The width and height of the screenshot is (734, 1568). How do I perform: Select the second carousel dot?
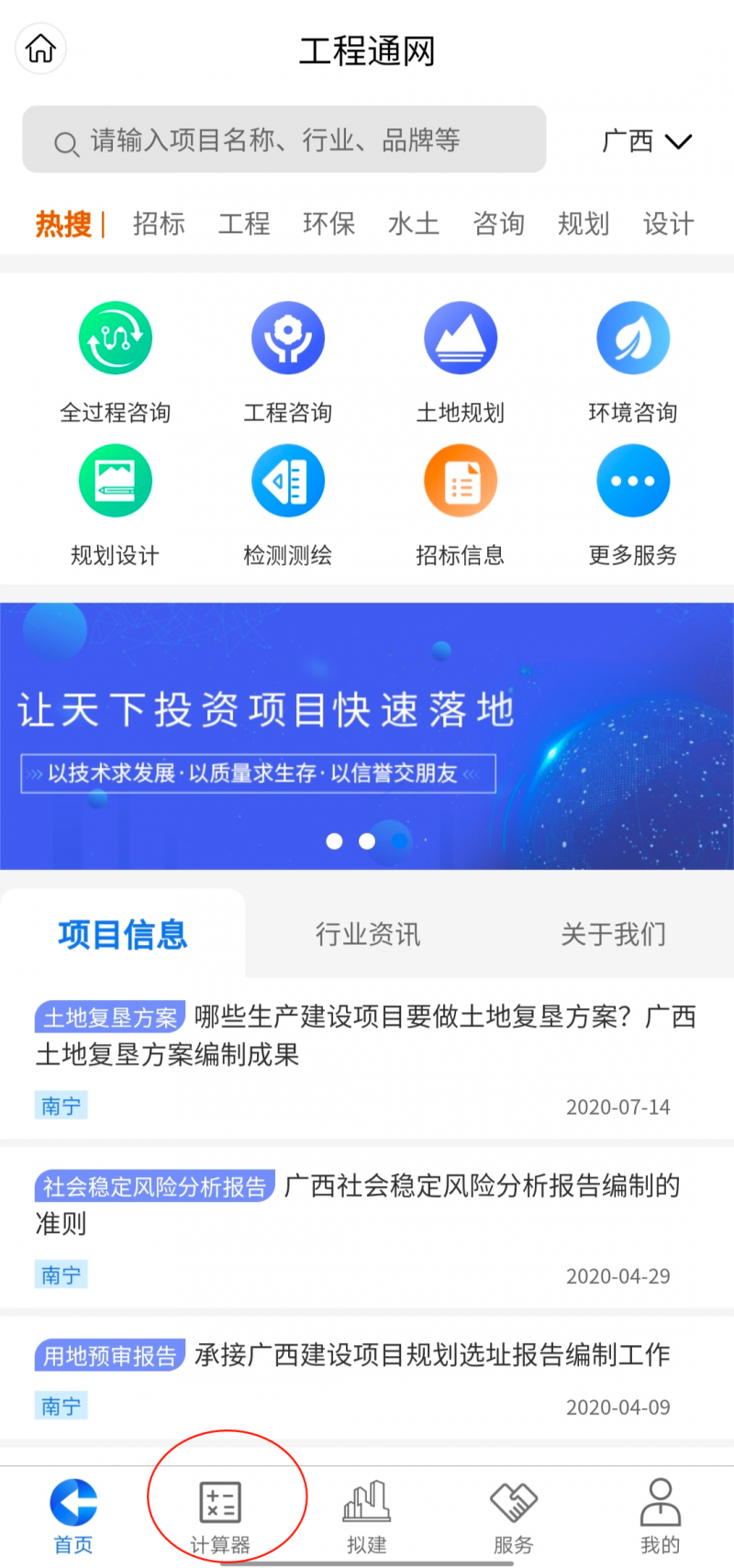coord(367,840)
